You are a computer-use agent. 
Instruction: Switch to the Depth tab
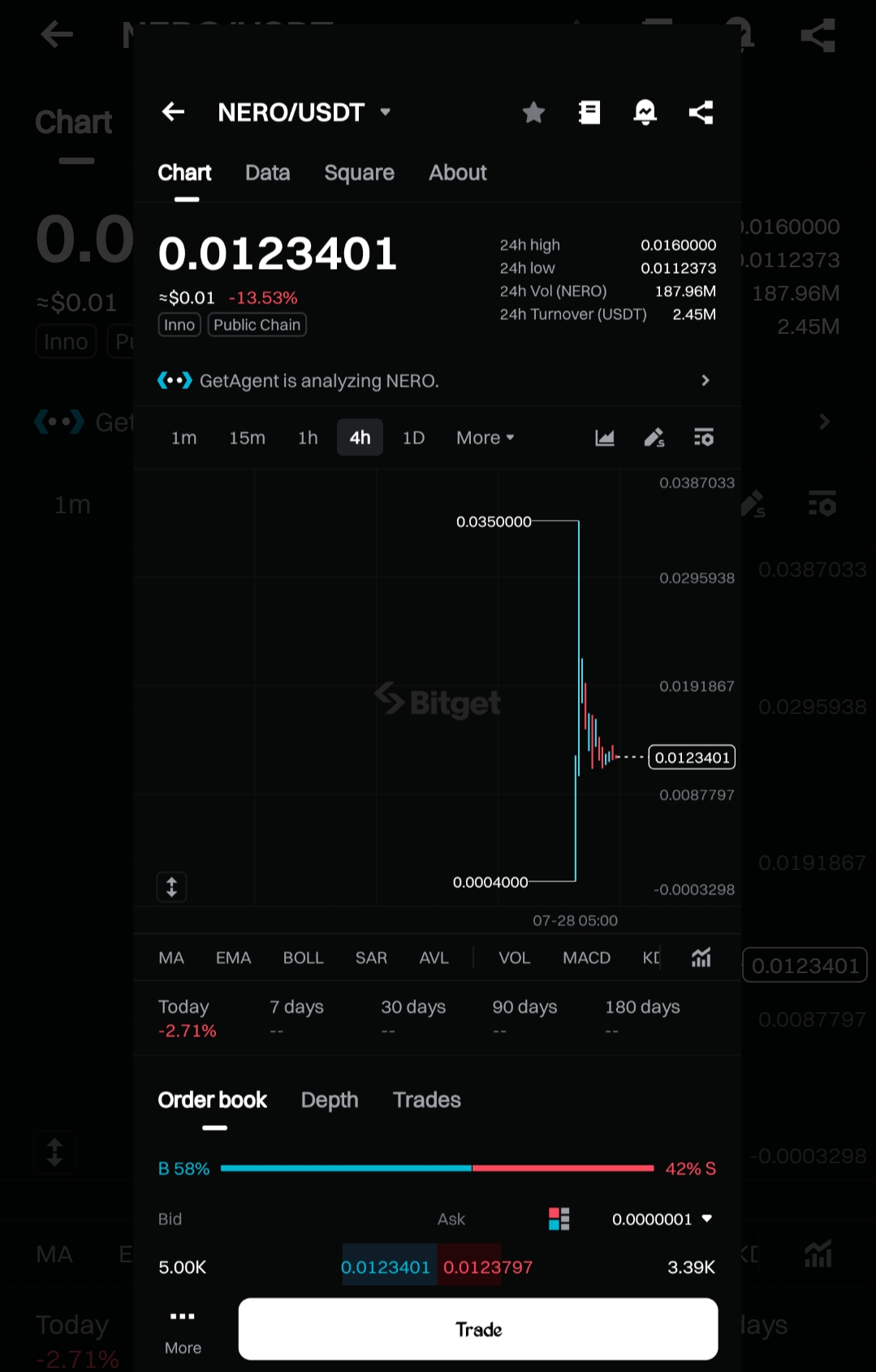click(x=330, y=1100)
